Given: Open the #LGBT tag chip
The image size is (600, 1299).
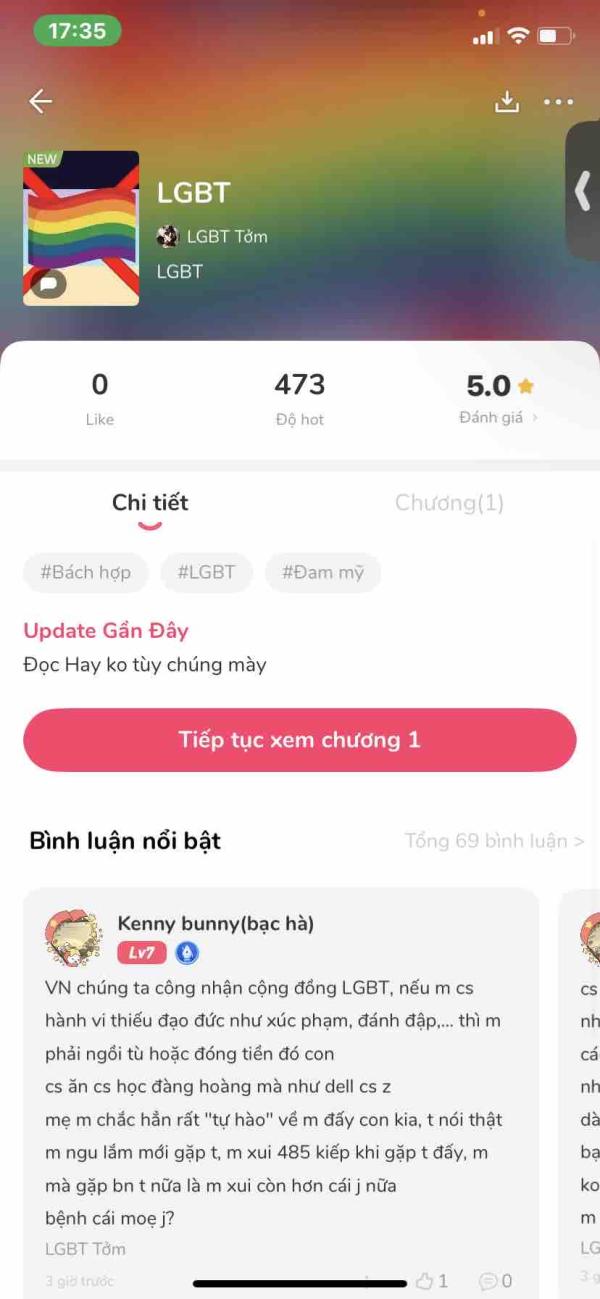Looking at the screenshot, I should [206, 573].
